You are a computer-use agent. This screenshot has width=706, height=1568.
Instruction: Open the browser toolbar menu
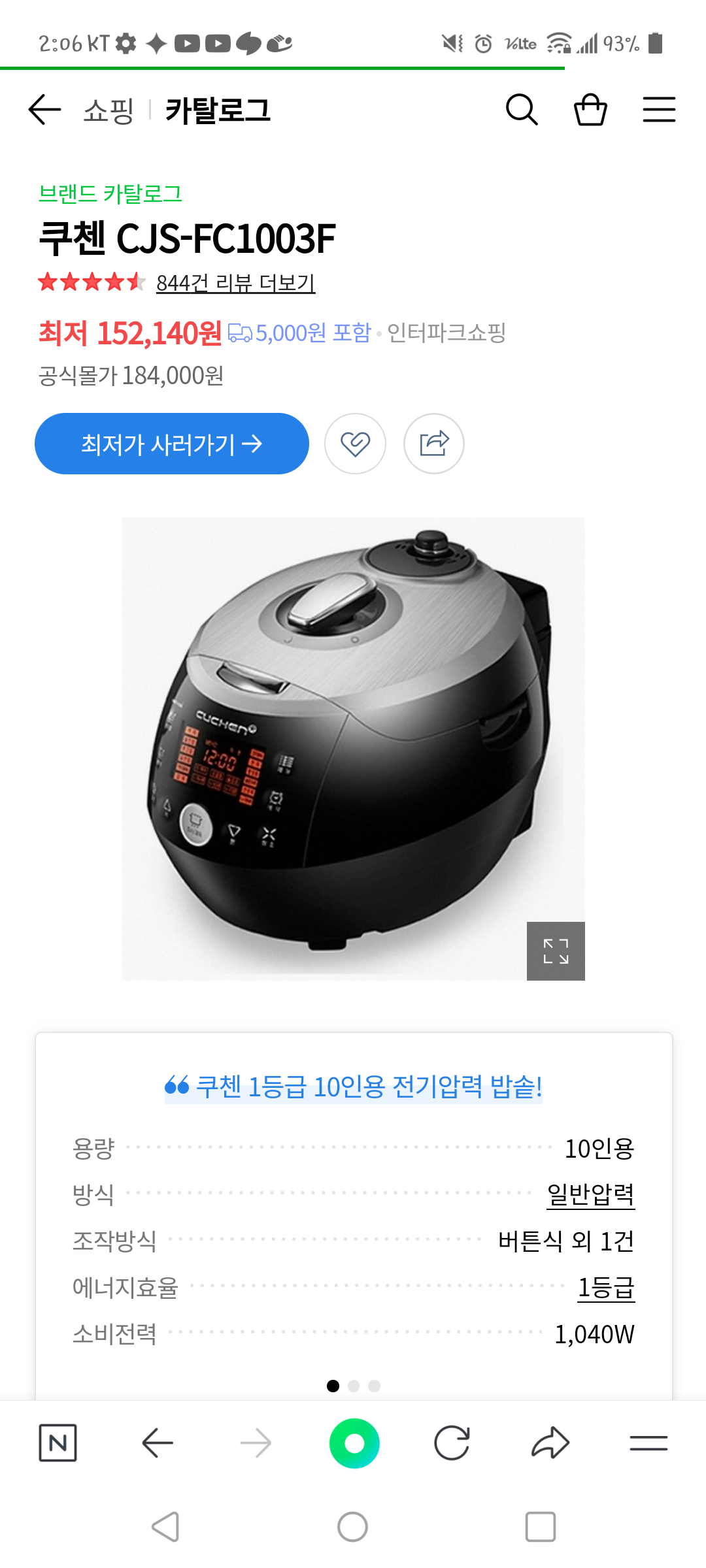pyautogui.click(x=648, y=1443)
